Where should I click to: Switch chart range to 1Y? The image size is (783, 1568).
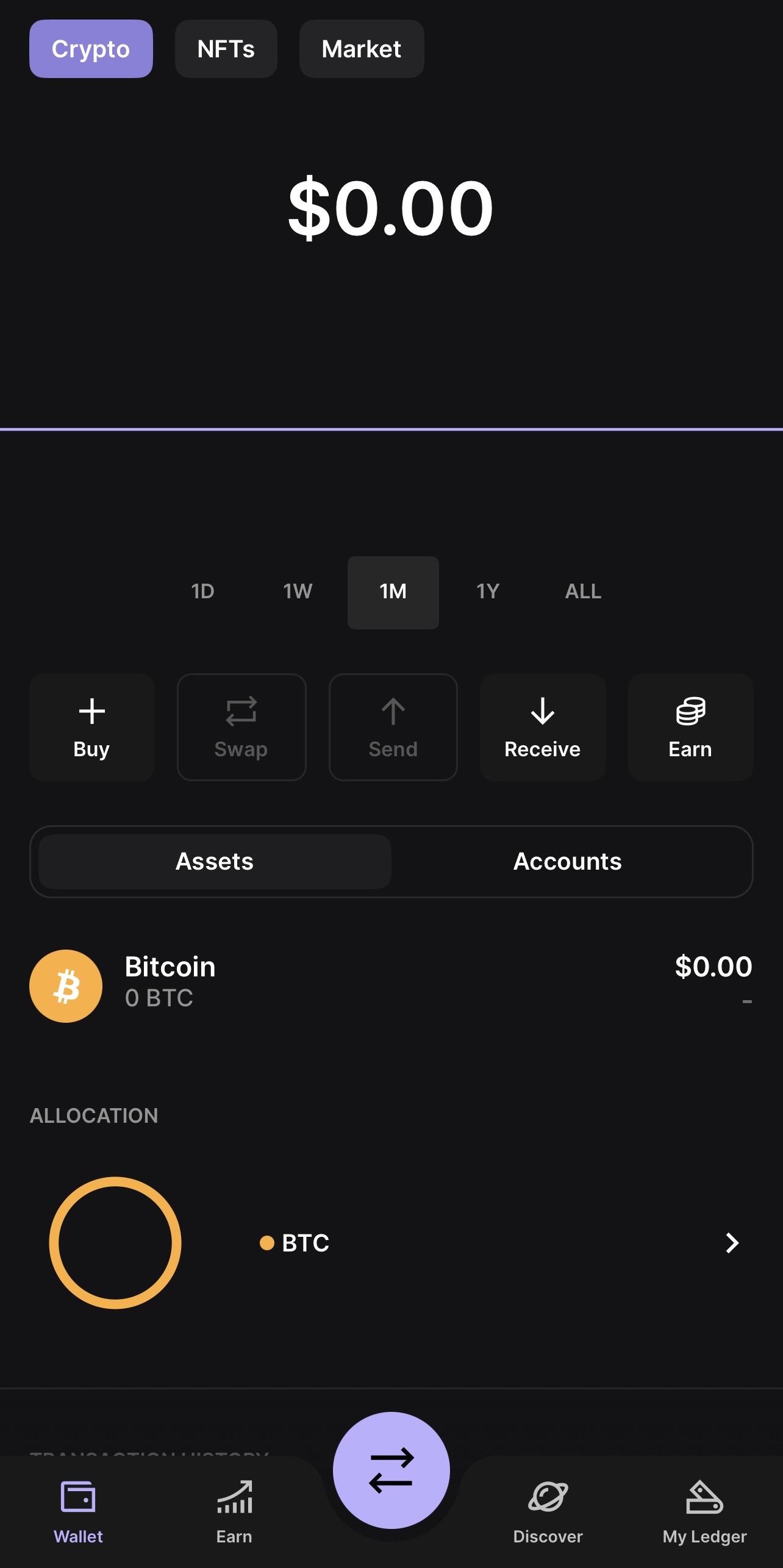(x=488, y=592)
